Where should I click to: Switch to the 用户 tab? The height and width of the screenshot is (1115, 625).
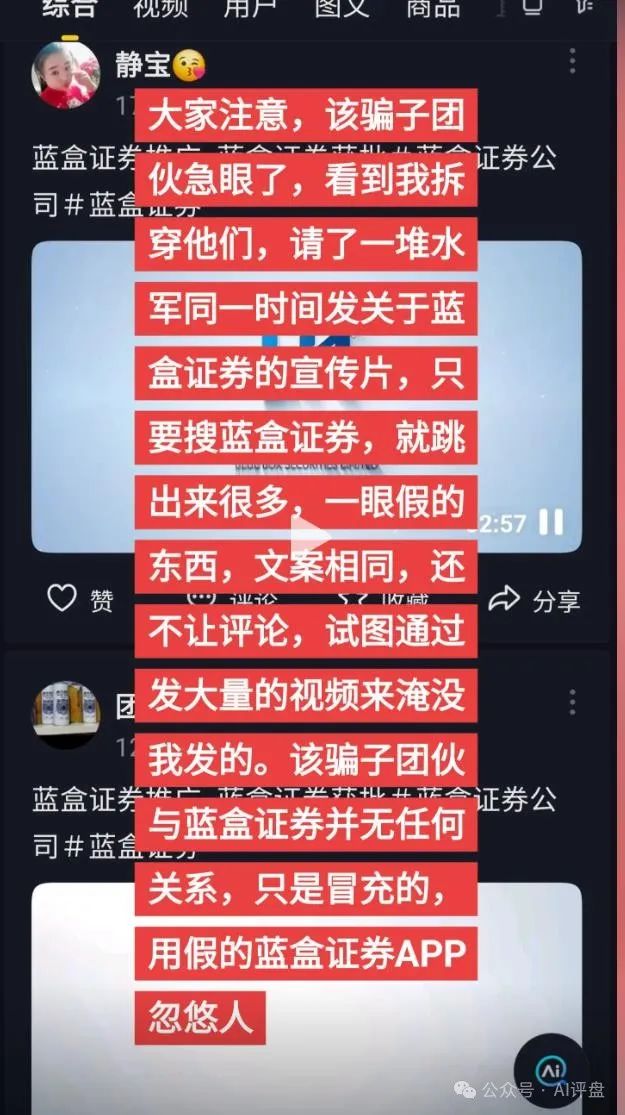coord(251,9)
